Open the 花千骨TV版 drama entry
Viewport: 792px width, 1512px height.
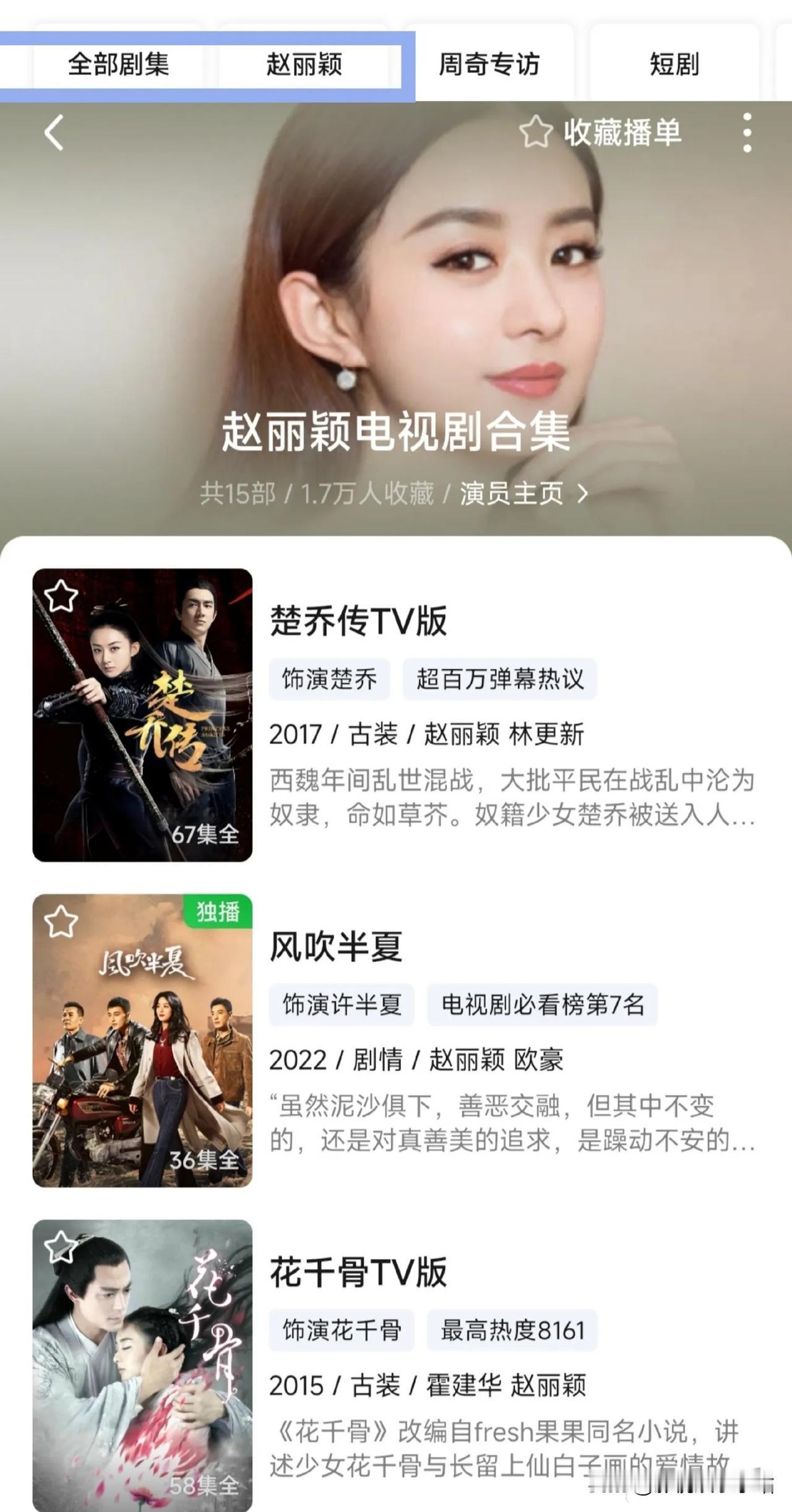point(358,1272)
